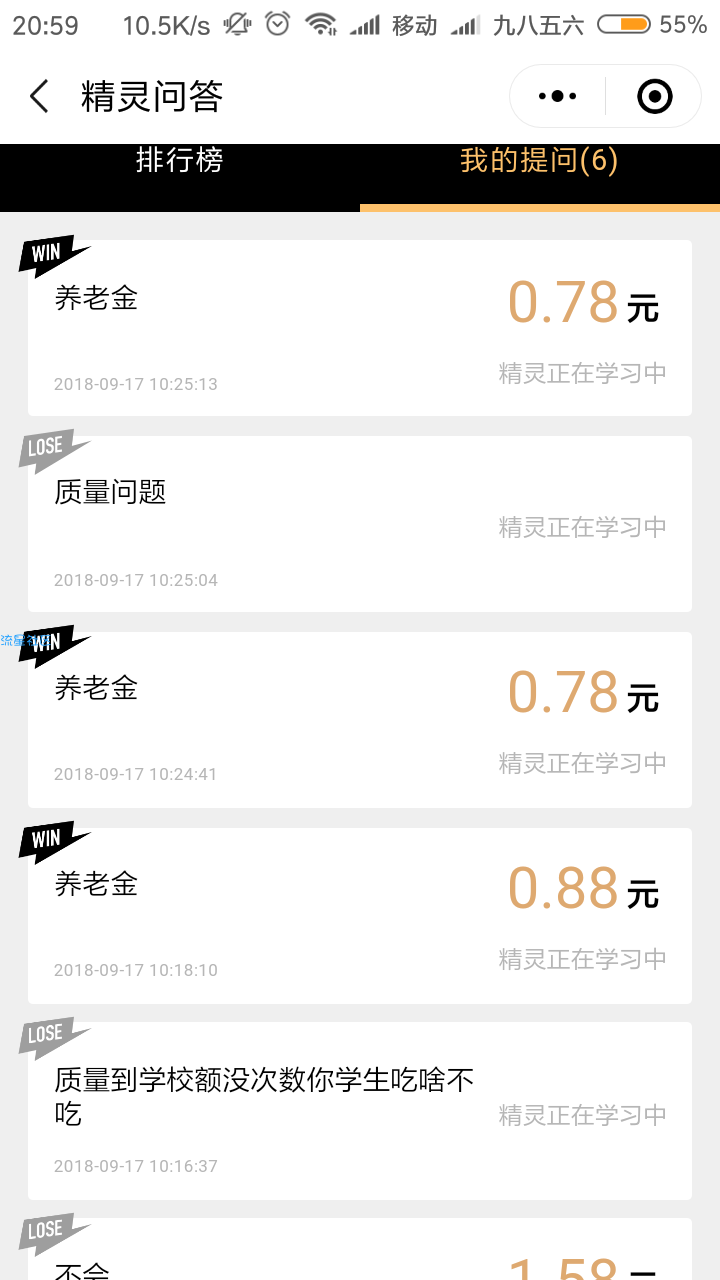Open the 质量到学校额没次数 question card

(360, 1111)
